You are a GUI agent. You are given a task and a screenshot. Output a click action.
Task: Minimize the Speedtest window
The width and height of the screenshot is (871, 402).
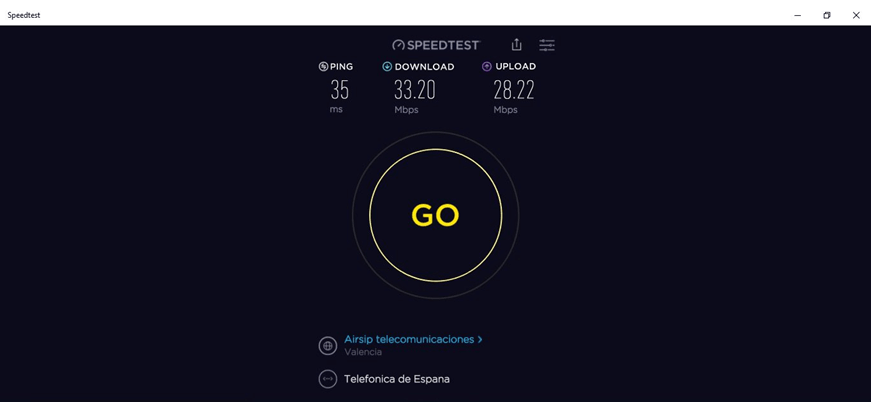coord(797,15)
